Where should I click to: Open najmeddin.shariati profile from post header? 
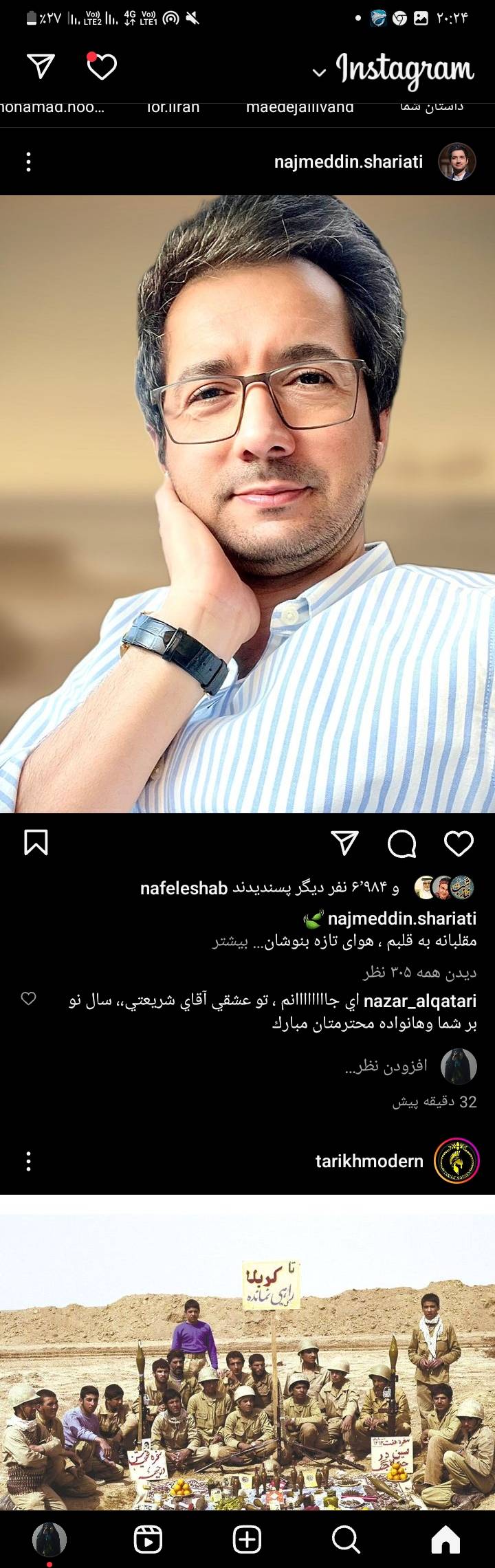(349, 162)
